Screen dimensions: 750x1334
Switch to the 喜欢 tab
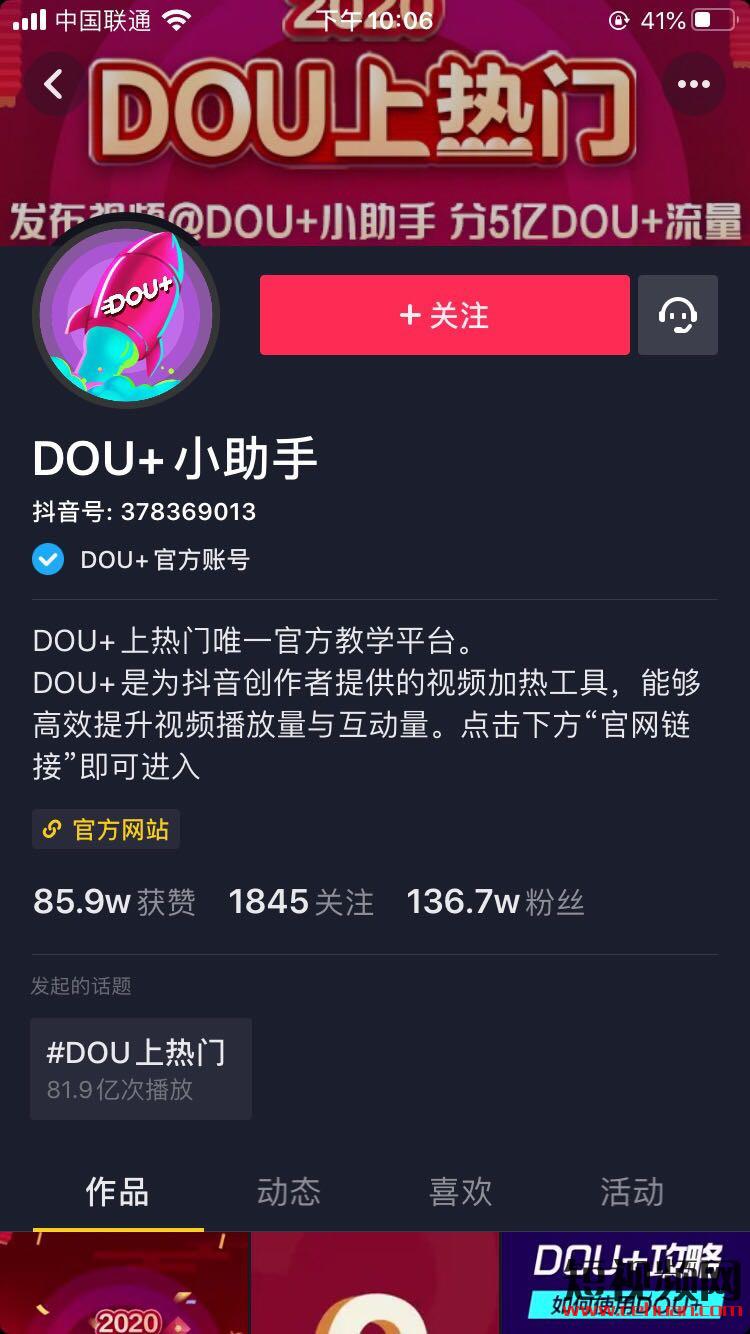click(461, 1192)
